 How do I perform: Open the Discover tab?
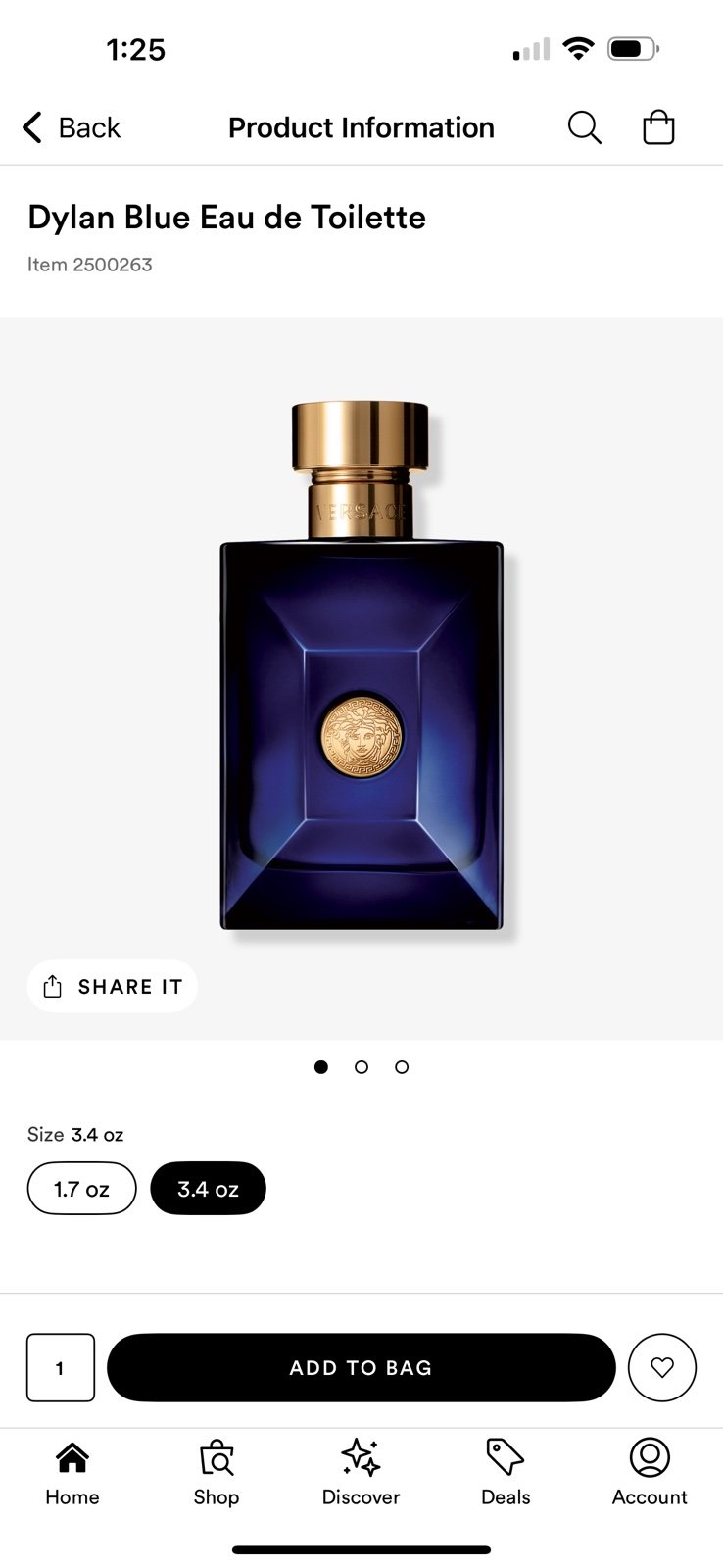click(x=361, y=1472)
